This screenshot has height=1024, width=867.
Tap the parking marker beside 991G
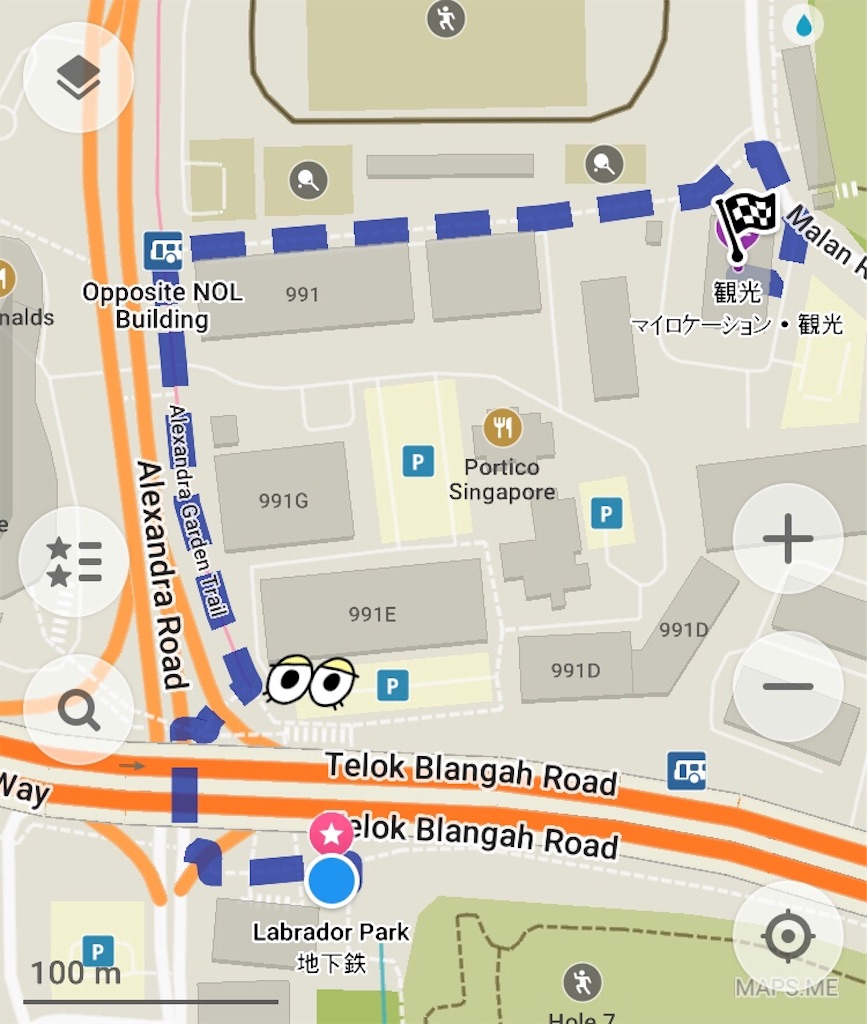pyautogui.click(x=418, y=461)
